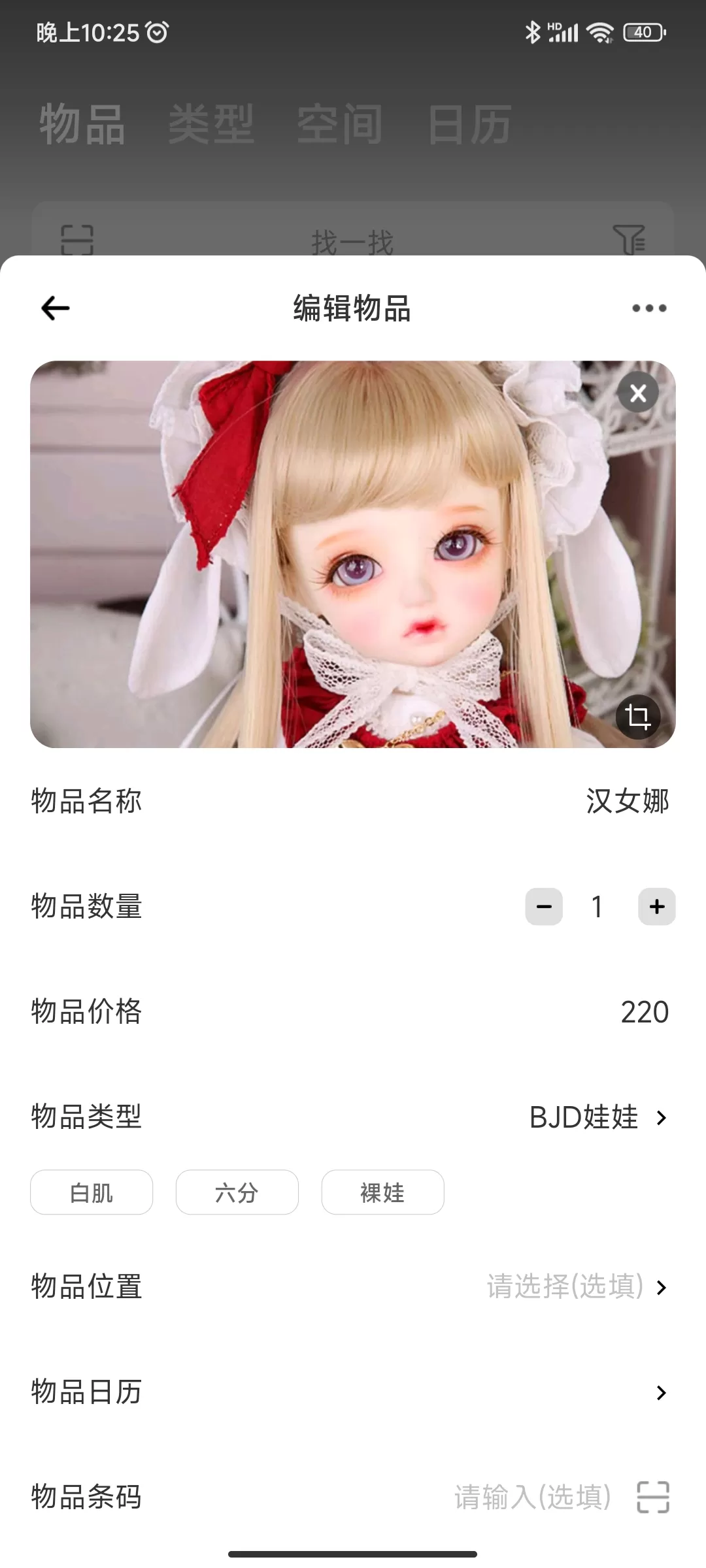Decrease item quantity with the minus button
The width and height of the screenshot is (706, 1568).
pyautogui.click(x=543, y=906)
